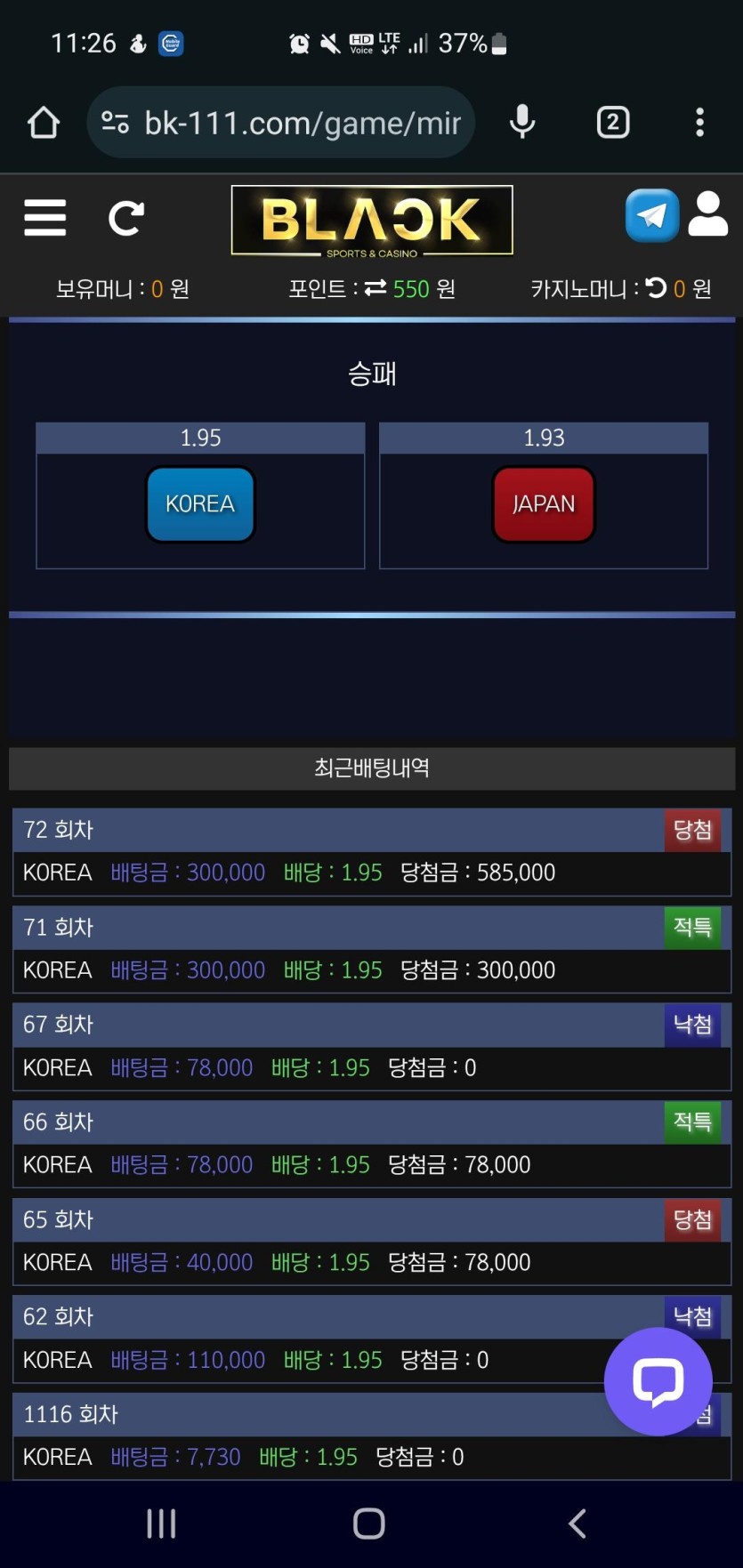
Task: Open the browser tab switcher
Action: click(x=612, y=122)
